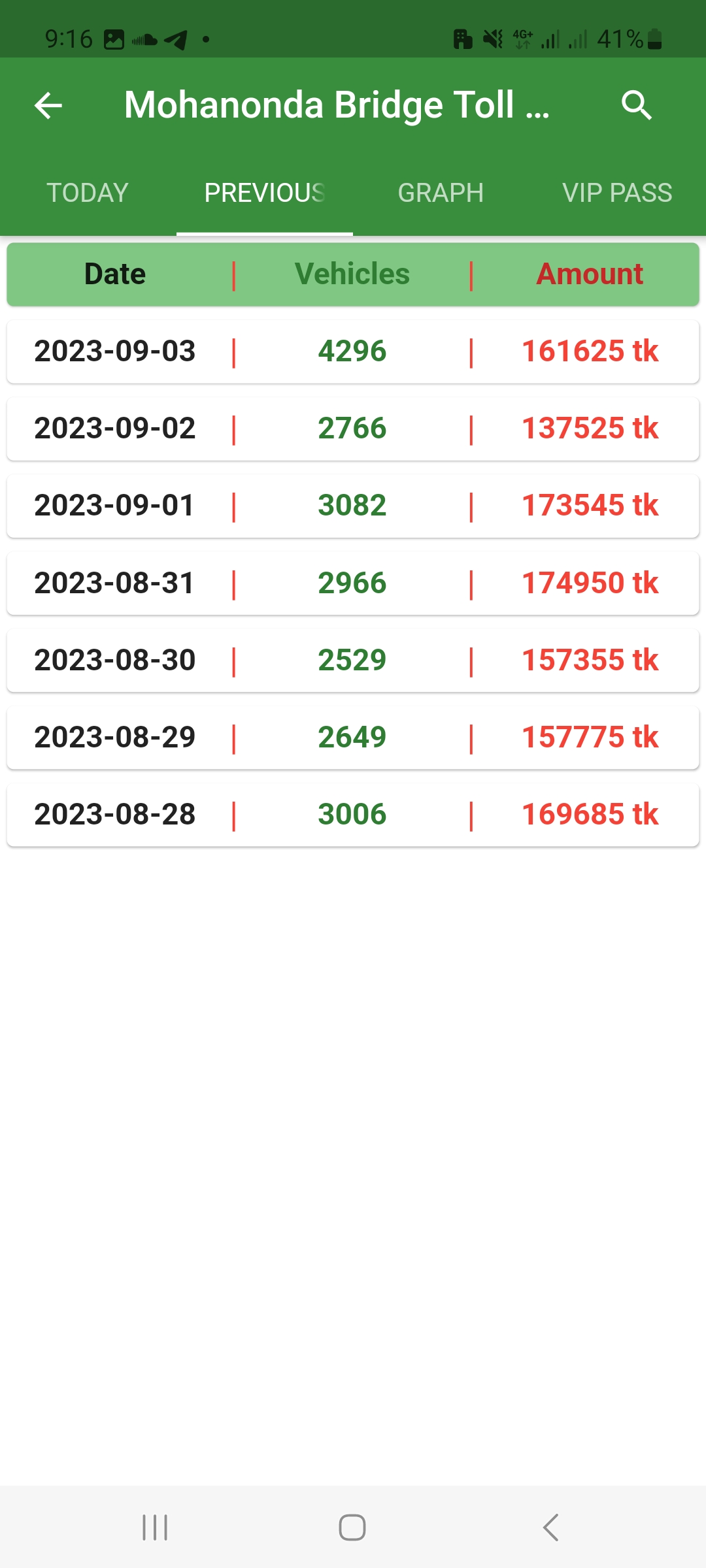Viewport: 706px width, 1568px height.
Task: Select the VIP PASS tab
Action: coord(617,192)
